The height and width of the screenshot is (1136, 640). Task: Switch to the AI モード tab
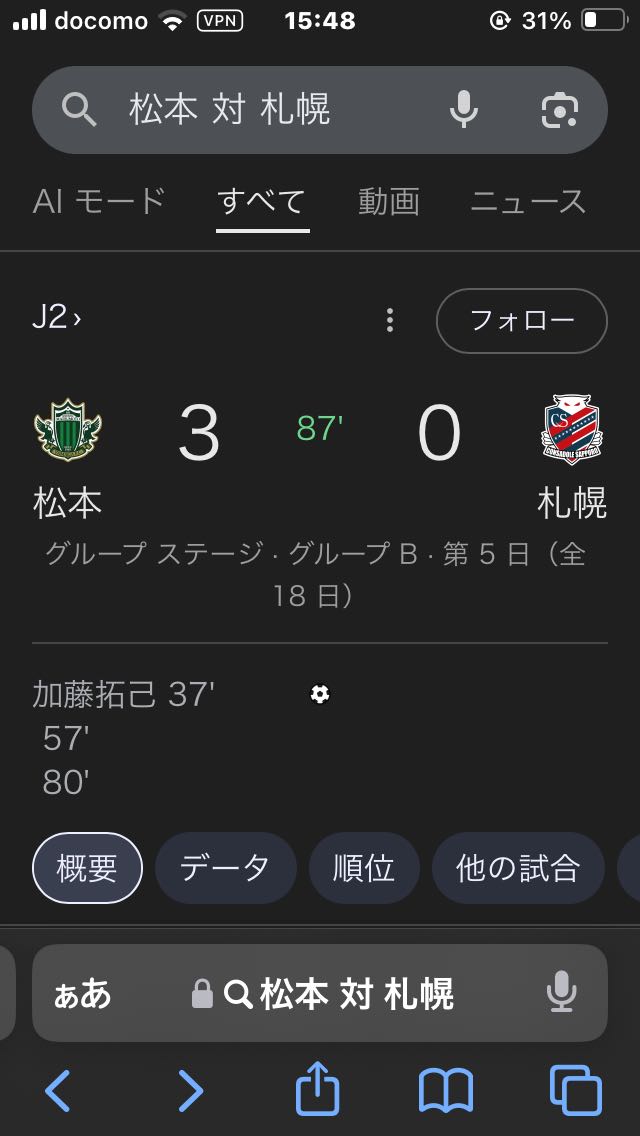(98, 202)
